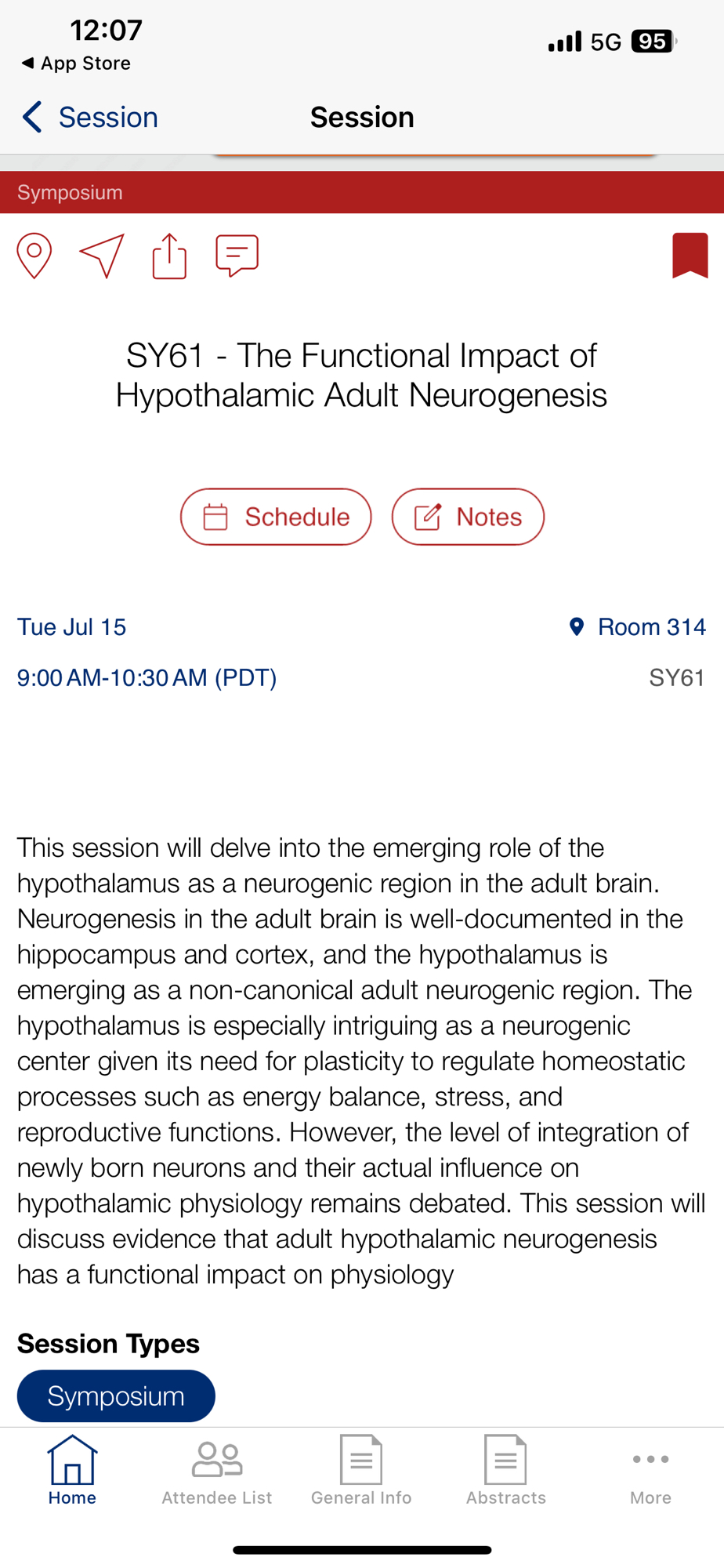This screenshot has width=724, height=1568.
Task: Return to App Store via status bar link
Action: [76, 63]
